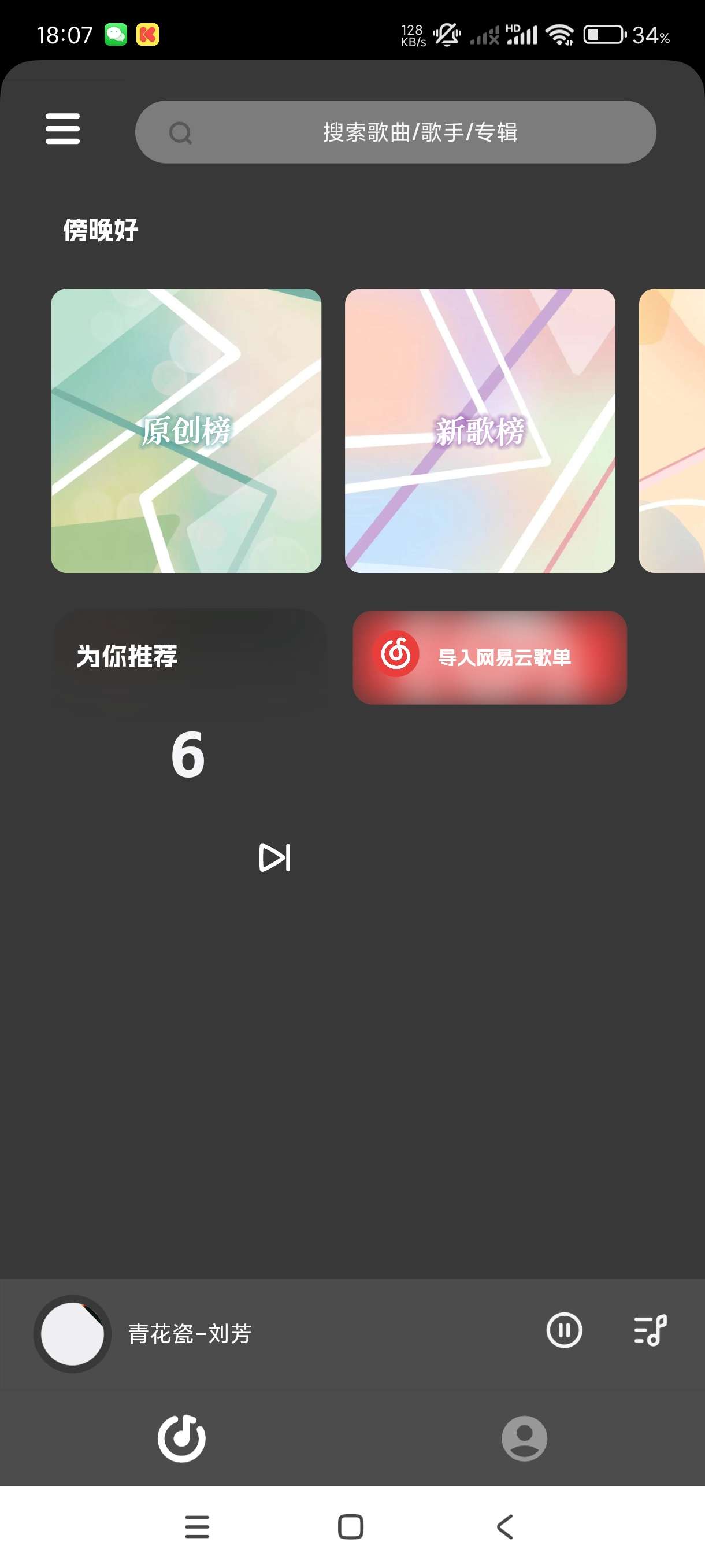Viewport: 705px width, 1568px height.
Task: Switch to the profile tab
Action: pyautogui.click(x=524, y=1438)
